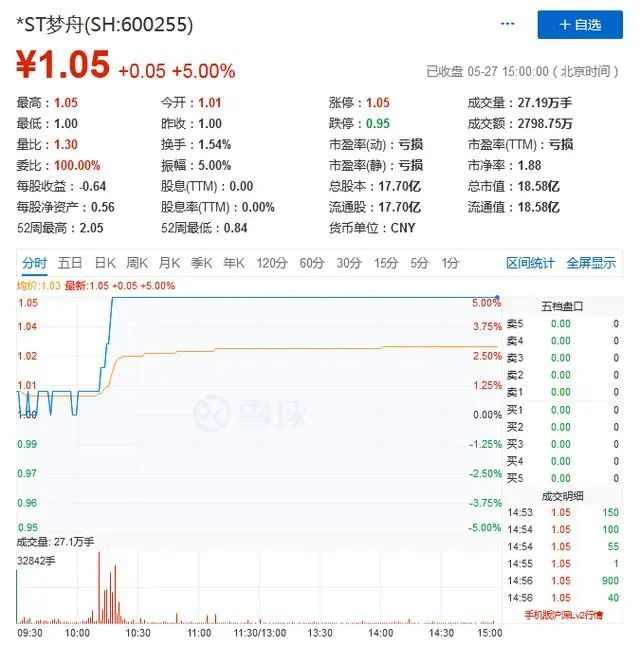Select the 1分 chart interval
The width and height of the screenshot is (640, 646).
pyautogui.click(x=451, y=263)
